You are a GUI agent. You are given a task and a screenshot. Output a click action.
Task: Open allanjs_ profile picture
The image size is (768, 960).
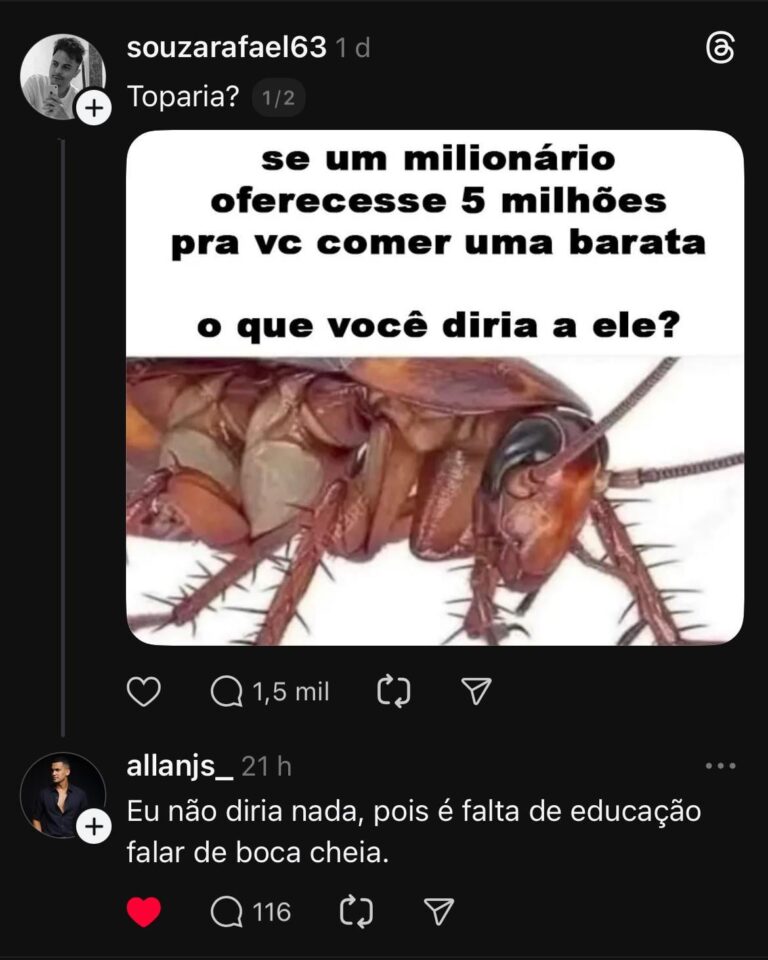point(62,795)
